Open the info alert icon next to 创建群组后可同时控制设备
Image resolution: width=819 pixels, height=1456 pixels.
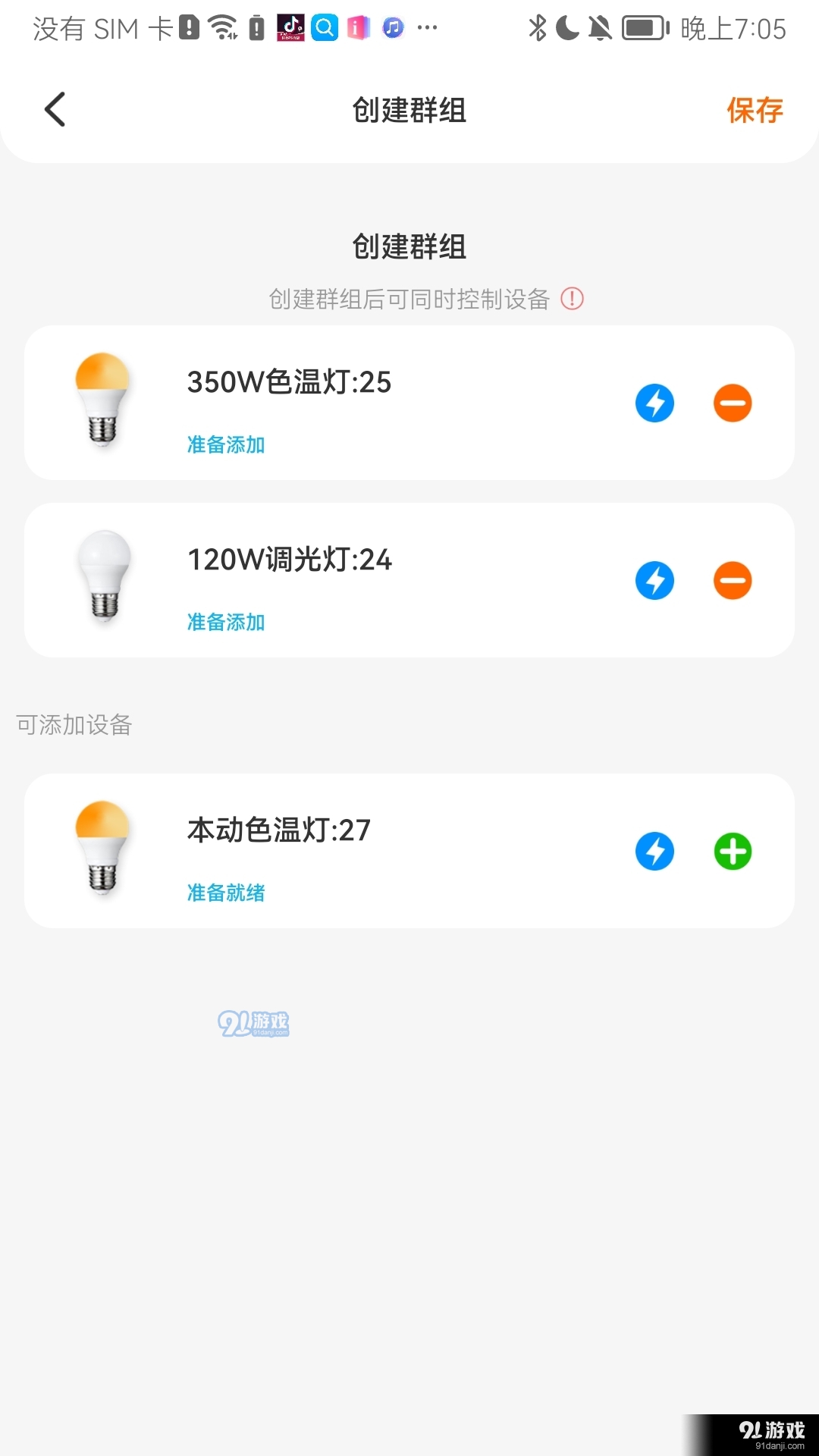[x=571, y=299]
